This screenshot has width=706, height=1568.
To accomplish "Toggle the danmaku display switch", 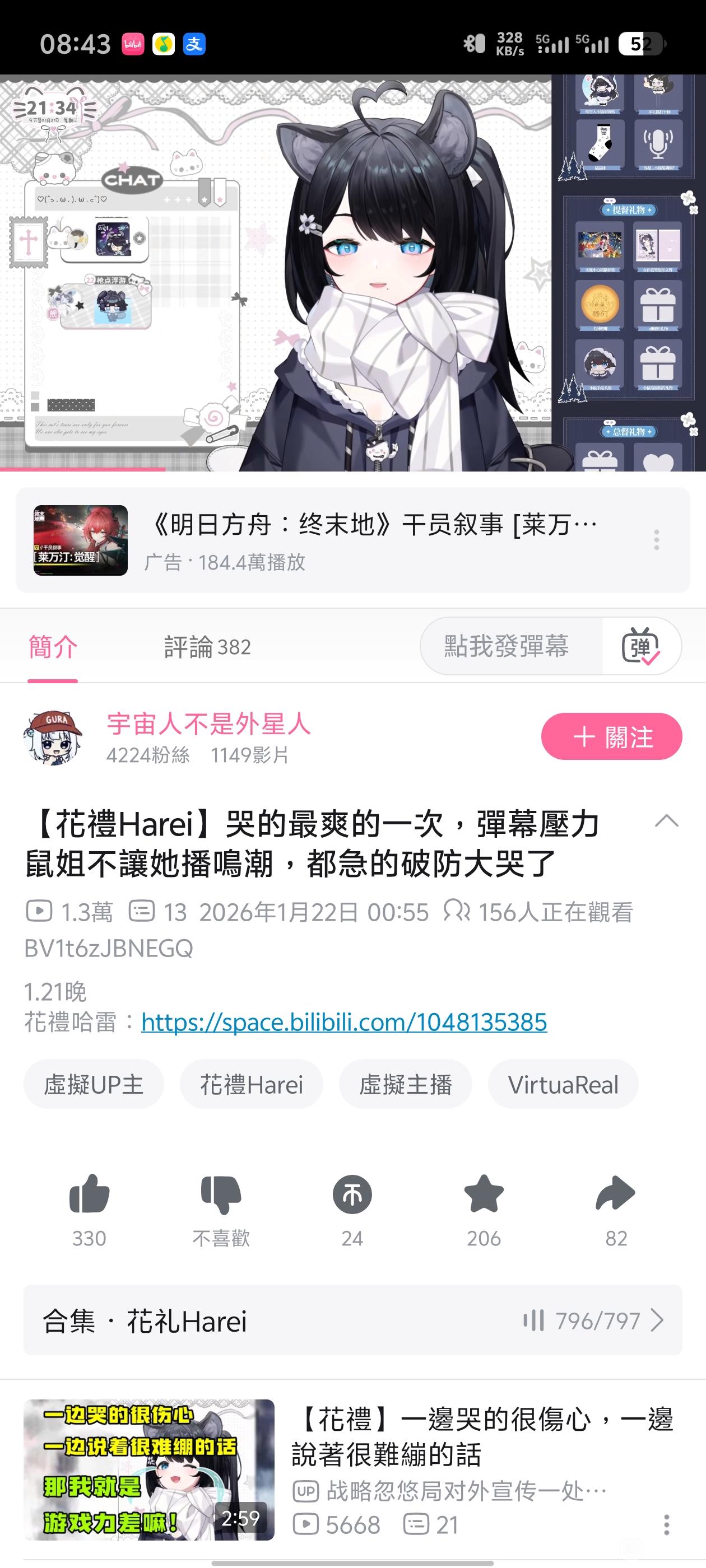I will tap(641, 646).
